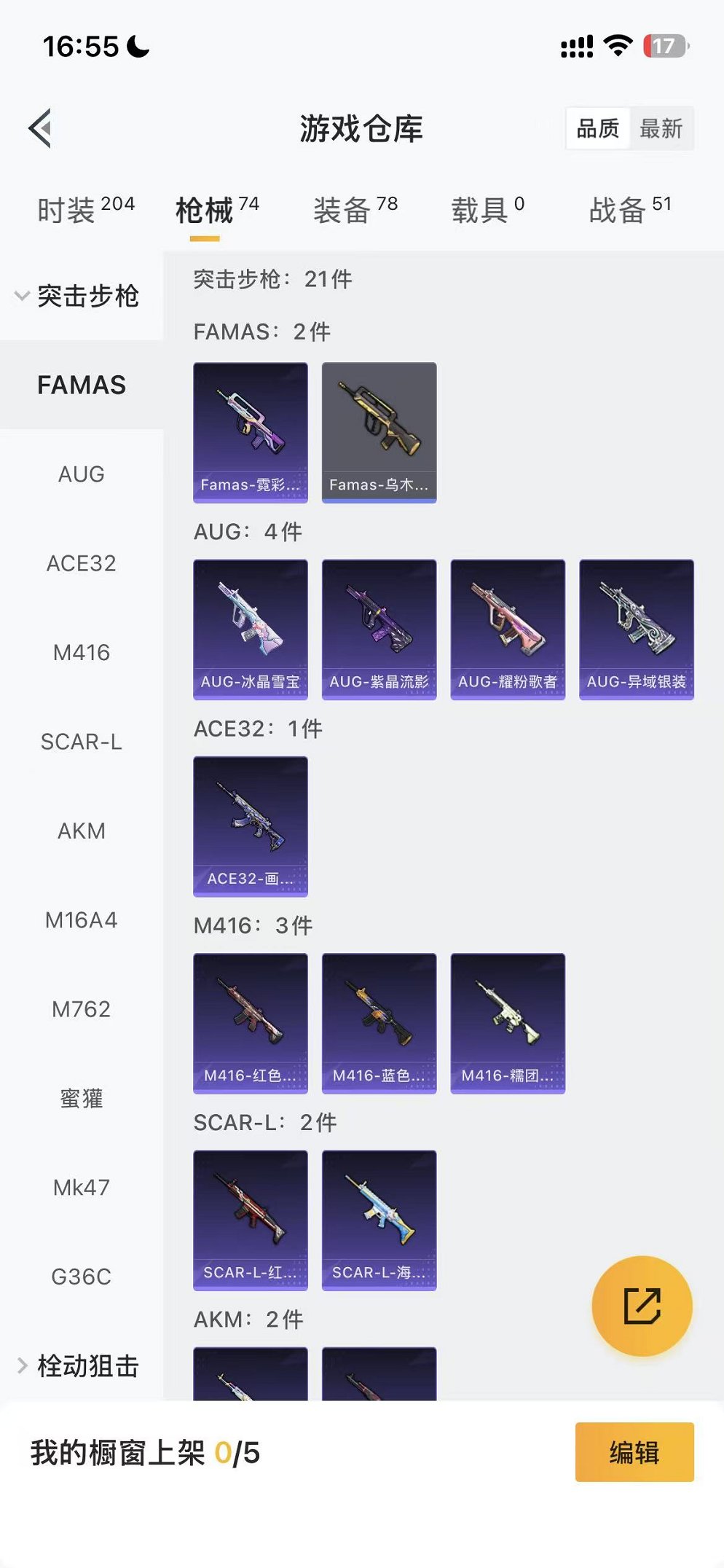Sort items by 最新
The width and height of the screenshot is (724, 1568).
click(661, 129)
